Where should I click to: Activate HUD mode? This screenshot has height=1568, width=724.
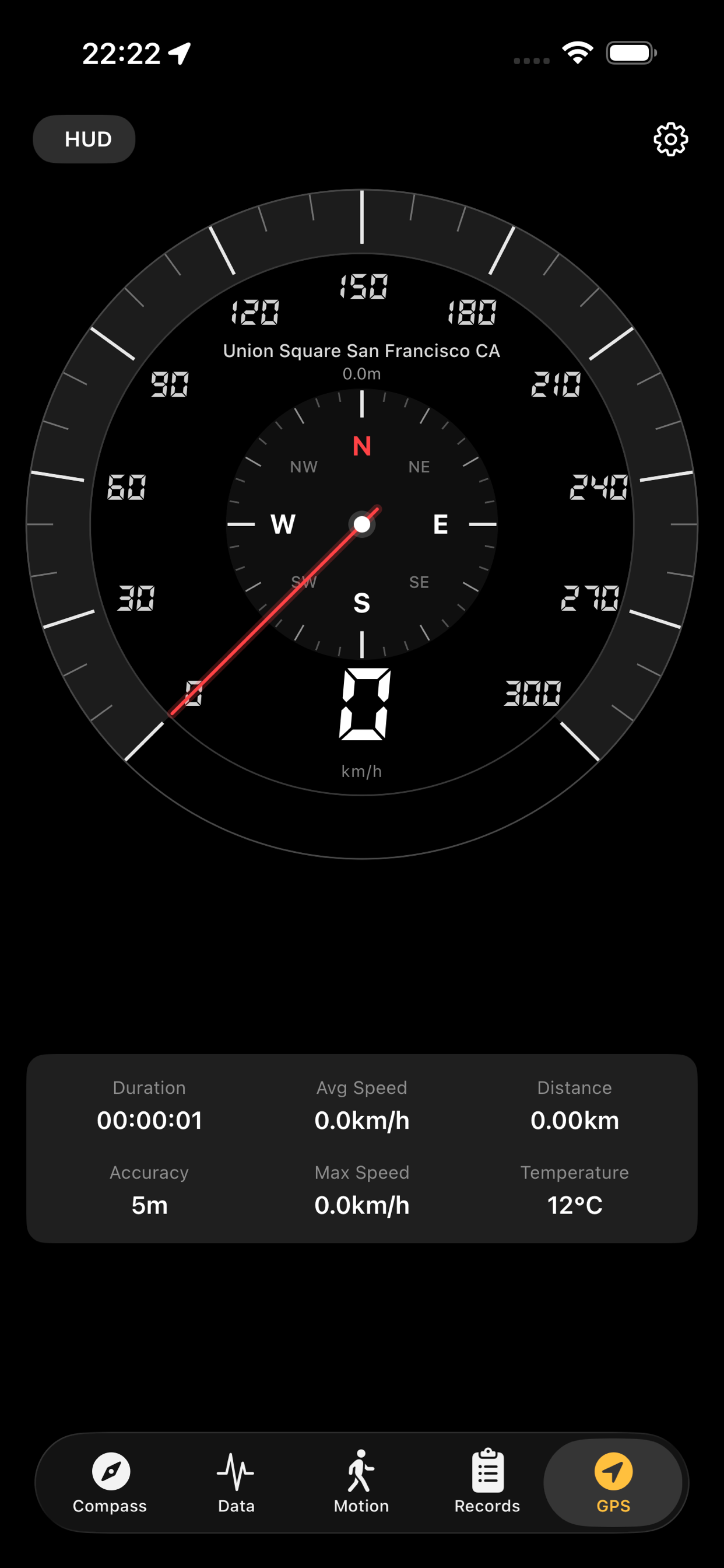tap(83, 139)
